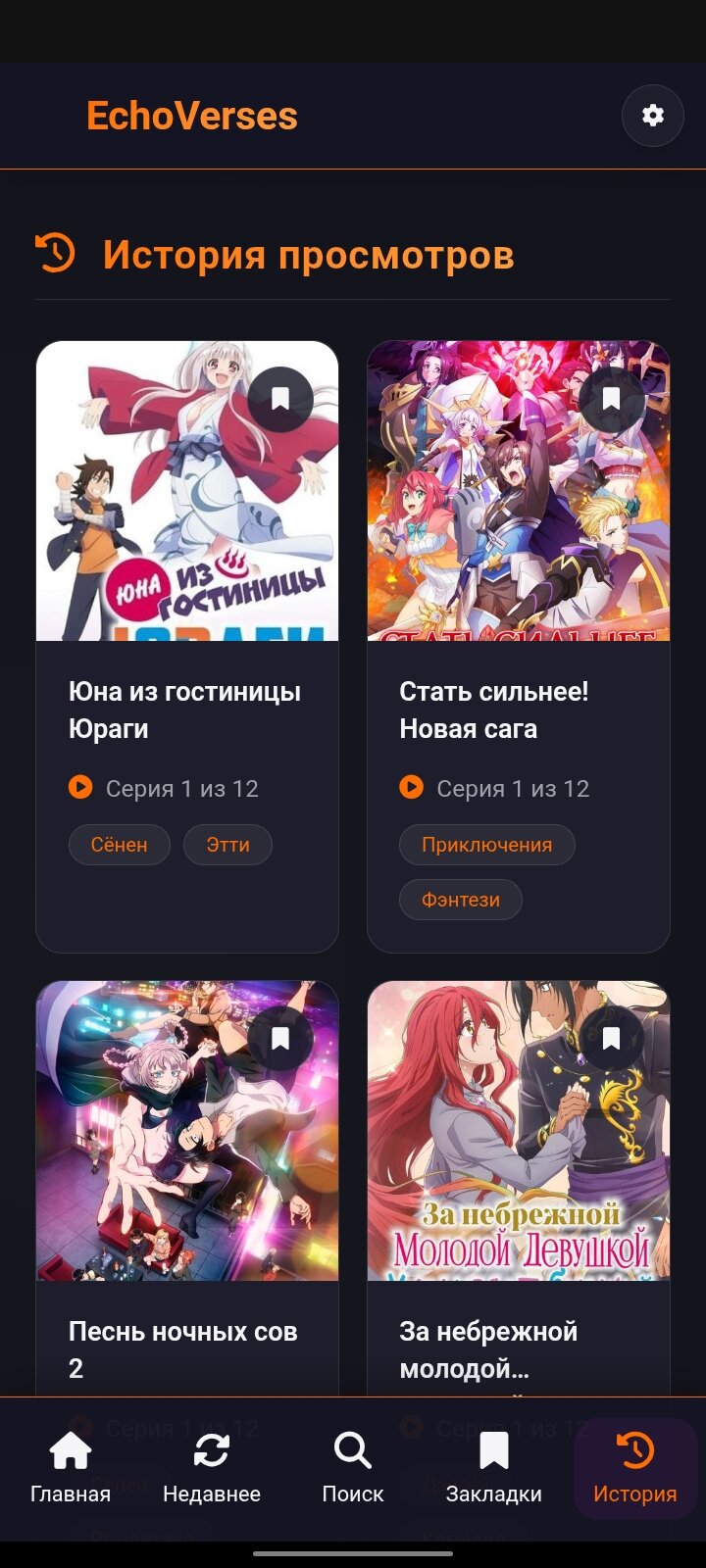706x1568 pixels.
Task: Switch to the Закладки tab
Action: click(494, 1468)
